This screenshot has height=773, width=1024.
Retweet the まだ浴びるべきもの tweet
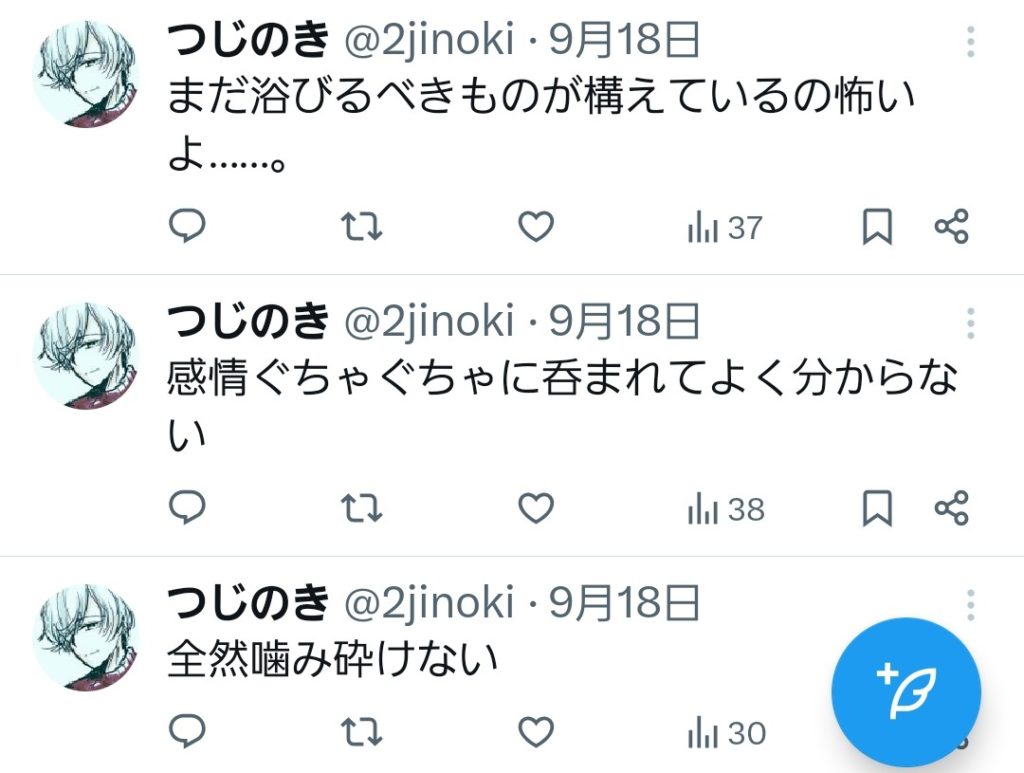(361, 227)
